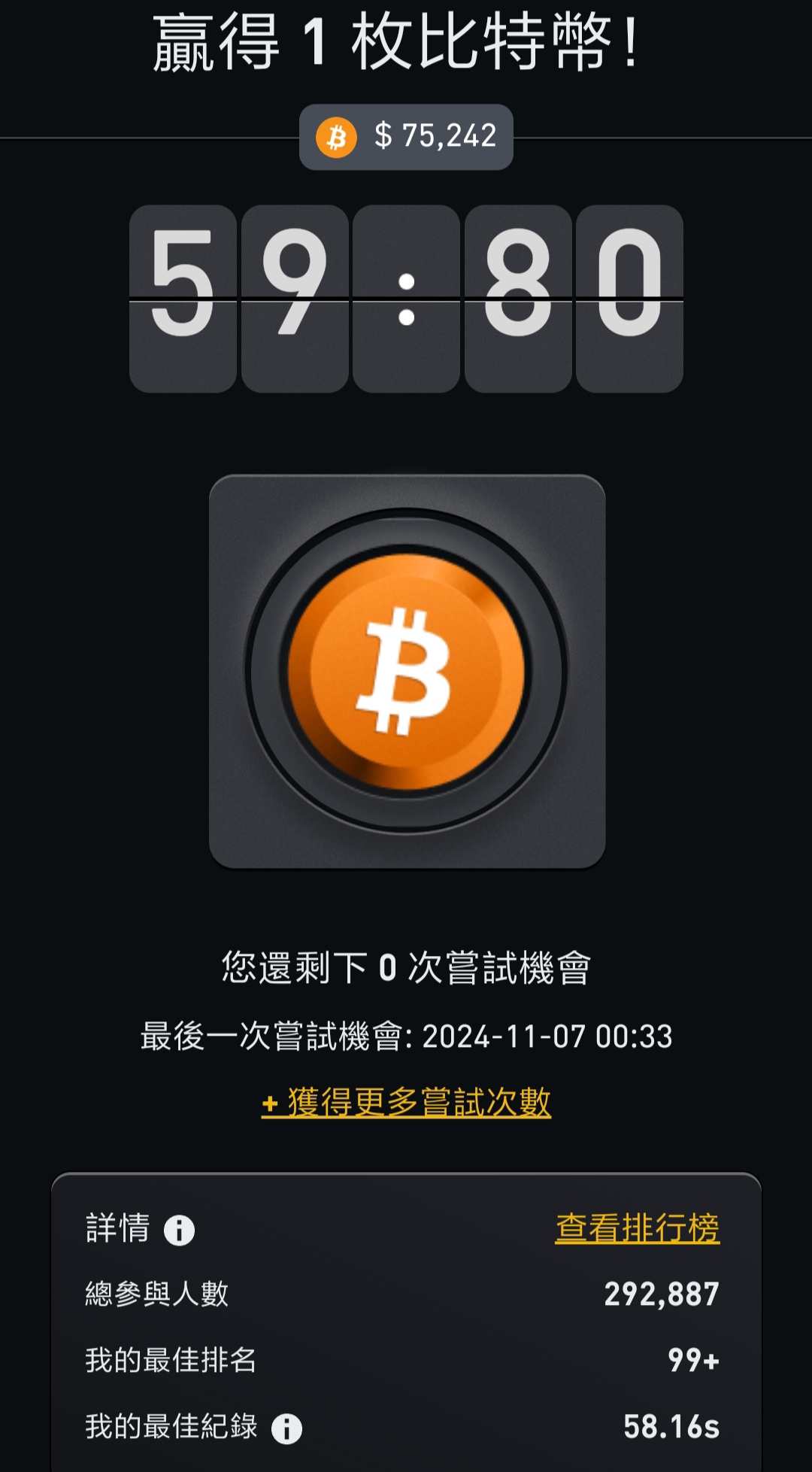Open 獲得更多嘗試次數 link
This screenshot has height=1472, width=812.
406,1103
